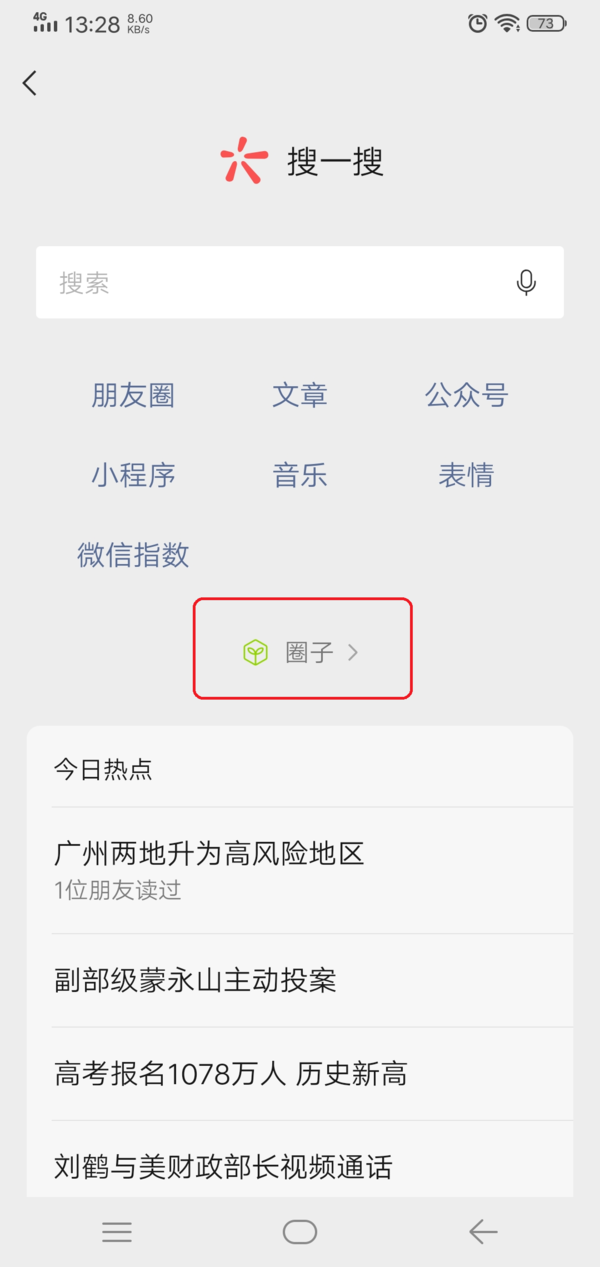View 刘鹤与美财政部长视频通话 topic
This screenshot has width=600, height=1267.
[300, 1166]
